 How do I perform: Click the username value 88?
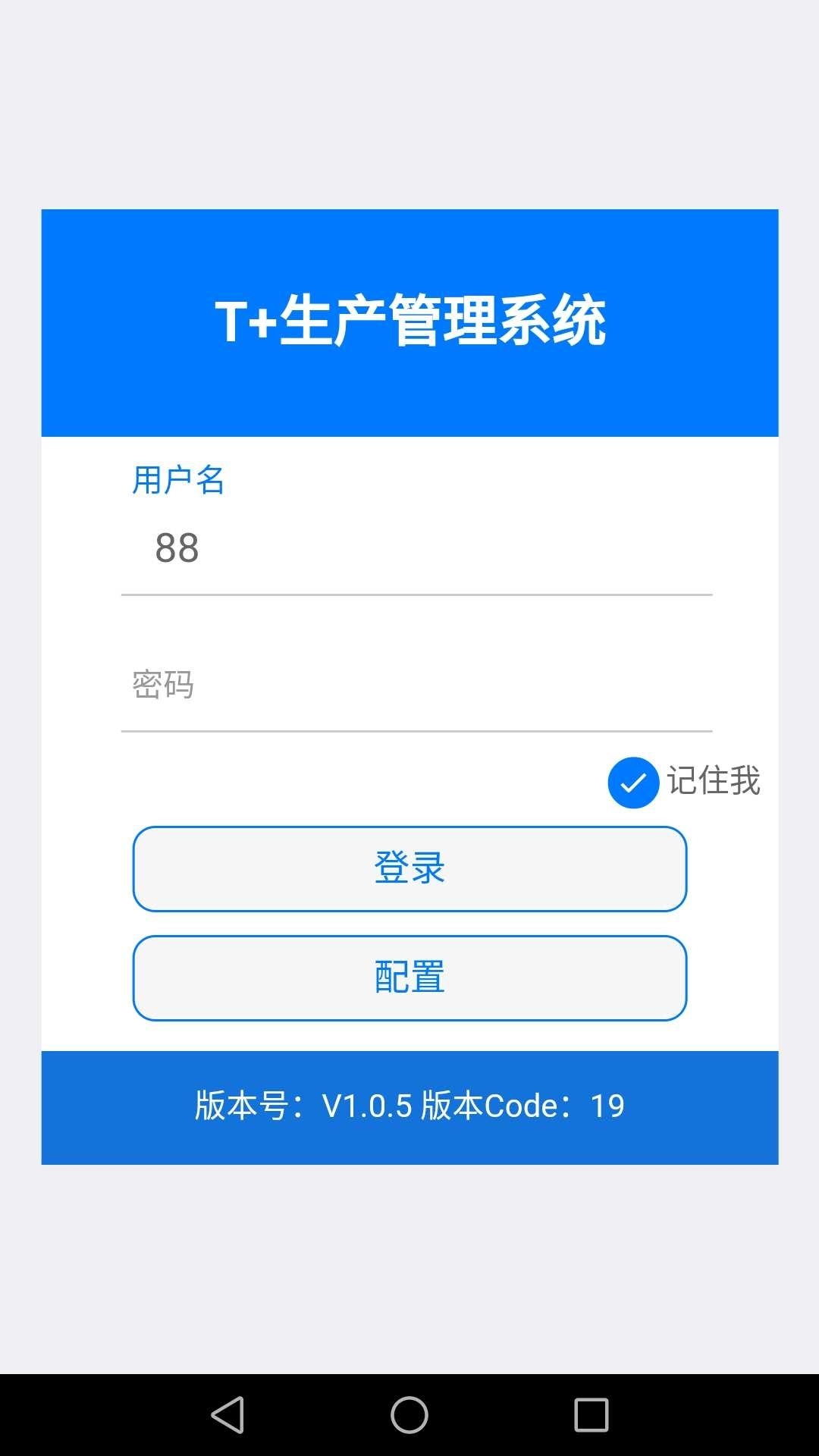click(x=177, y=548)
